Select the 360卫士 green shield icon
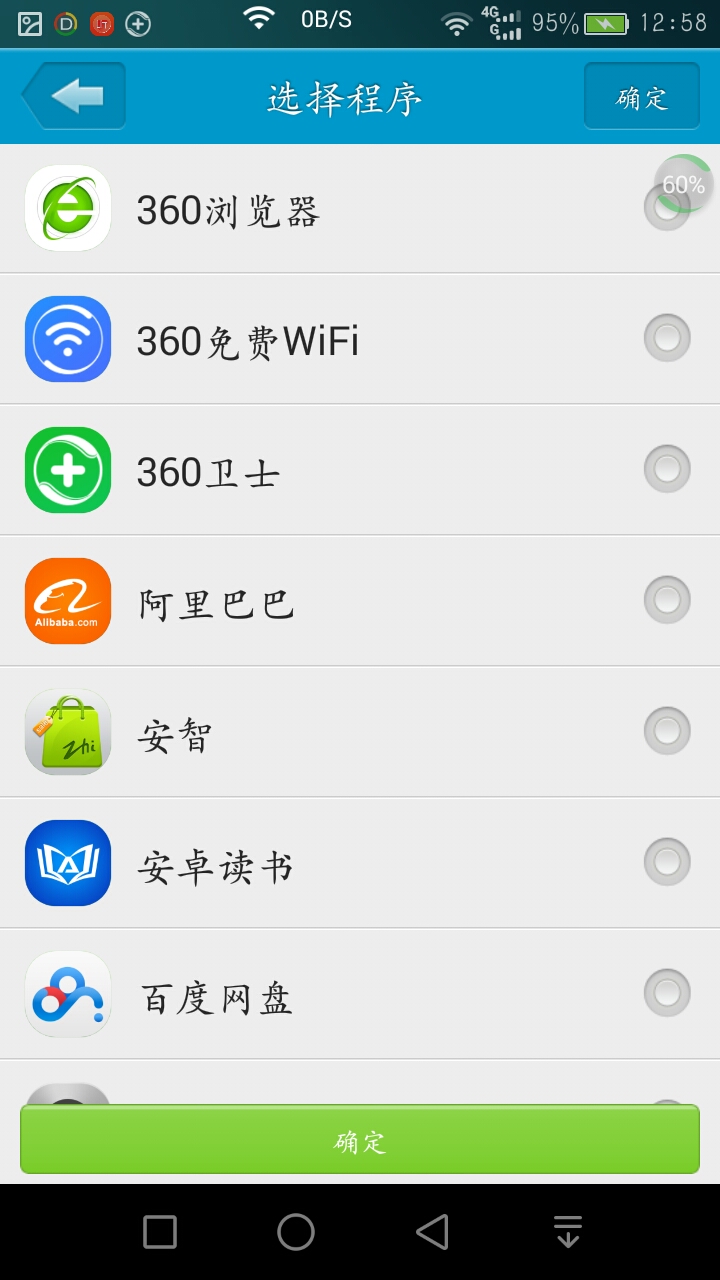Screen dimensions: 720x1280 tap(67, 470)
